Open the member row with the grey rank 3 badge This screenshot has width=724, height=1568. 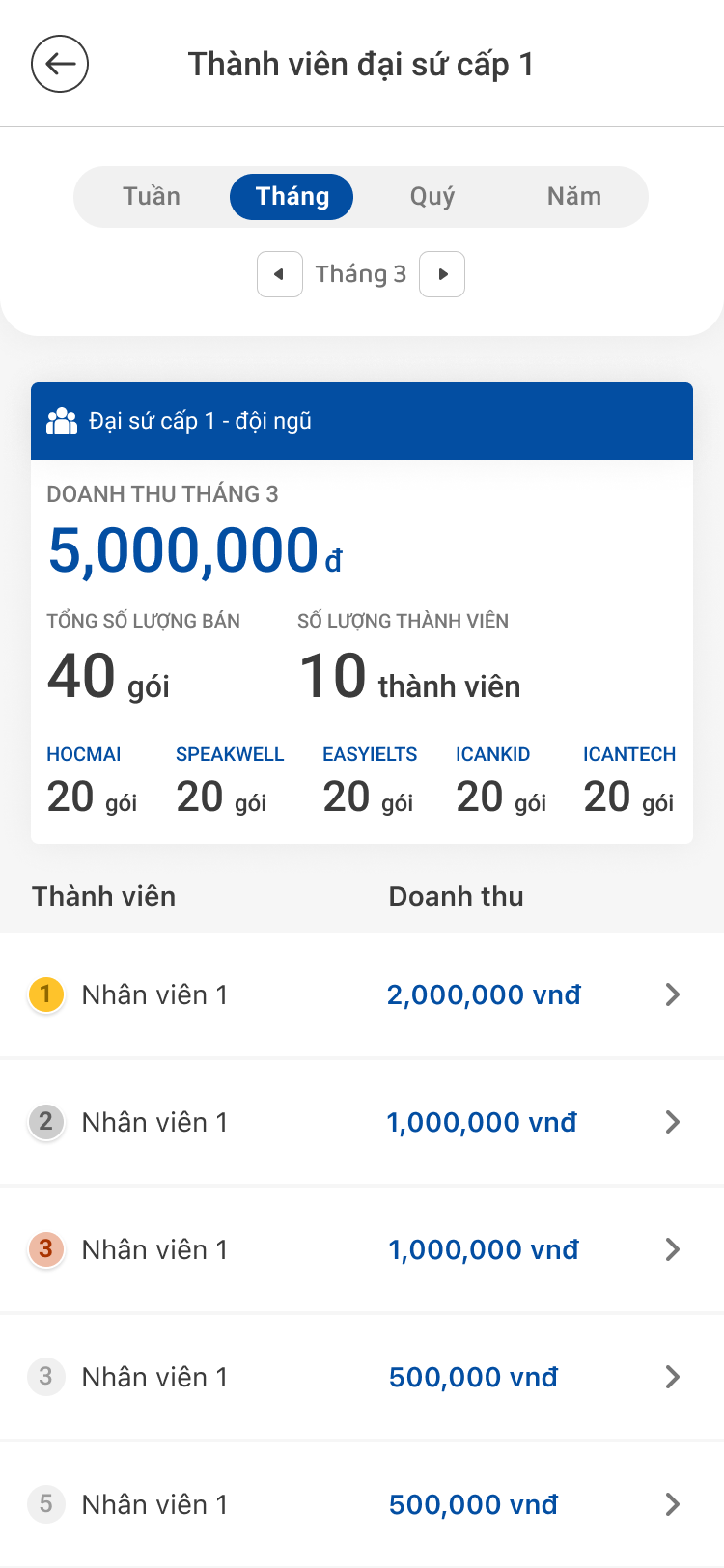point(362,1377)
